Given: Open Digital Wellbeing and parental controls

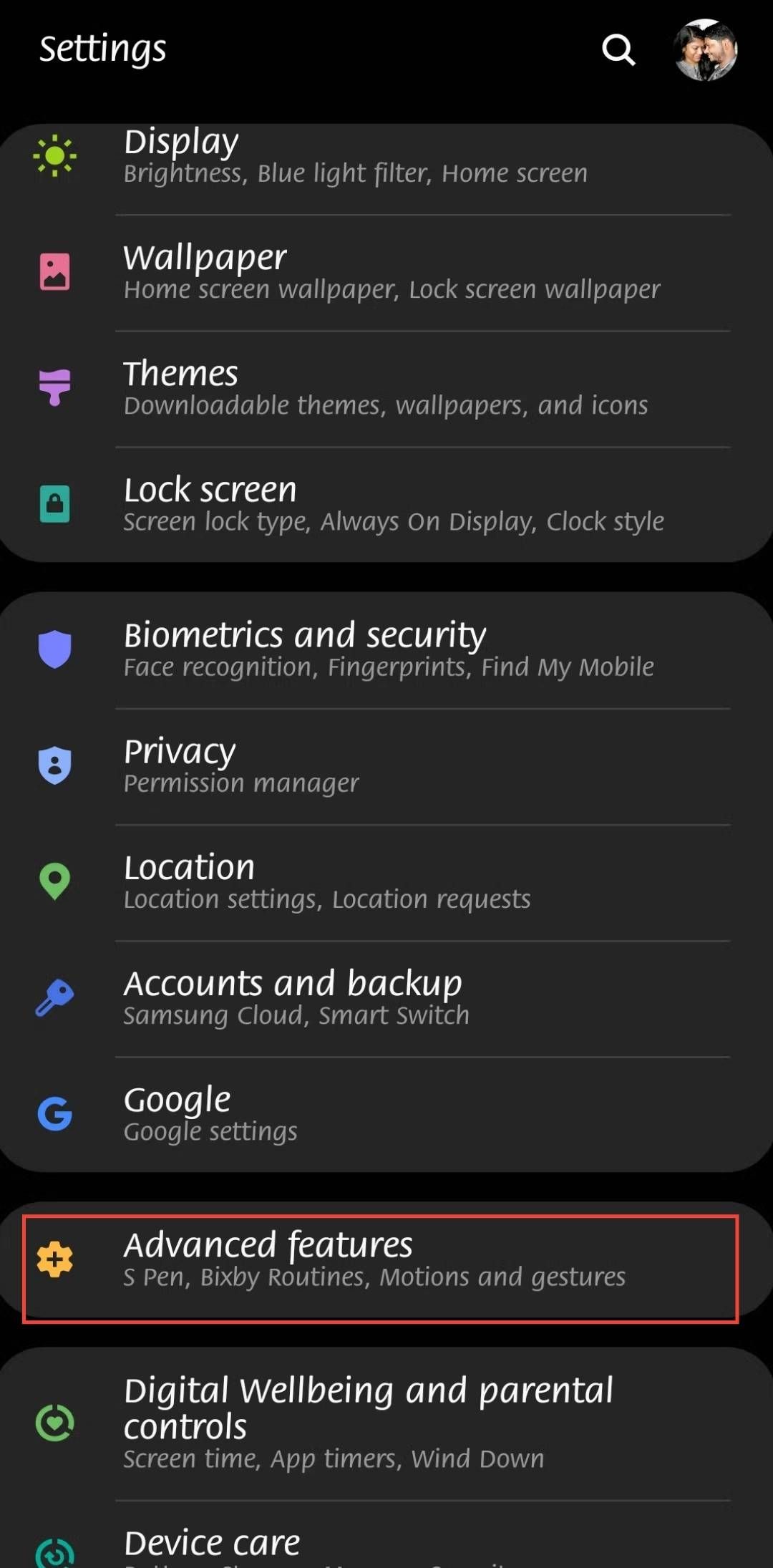Looking at the screenshot, I should pos(386,1422).
